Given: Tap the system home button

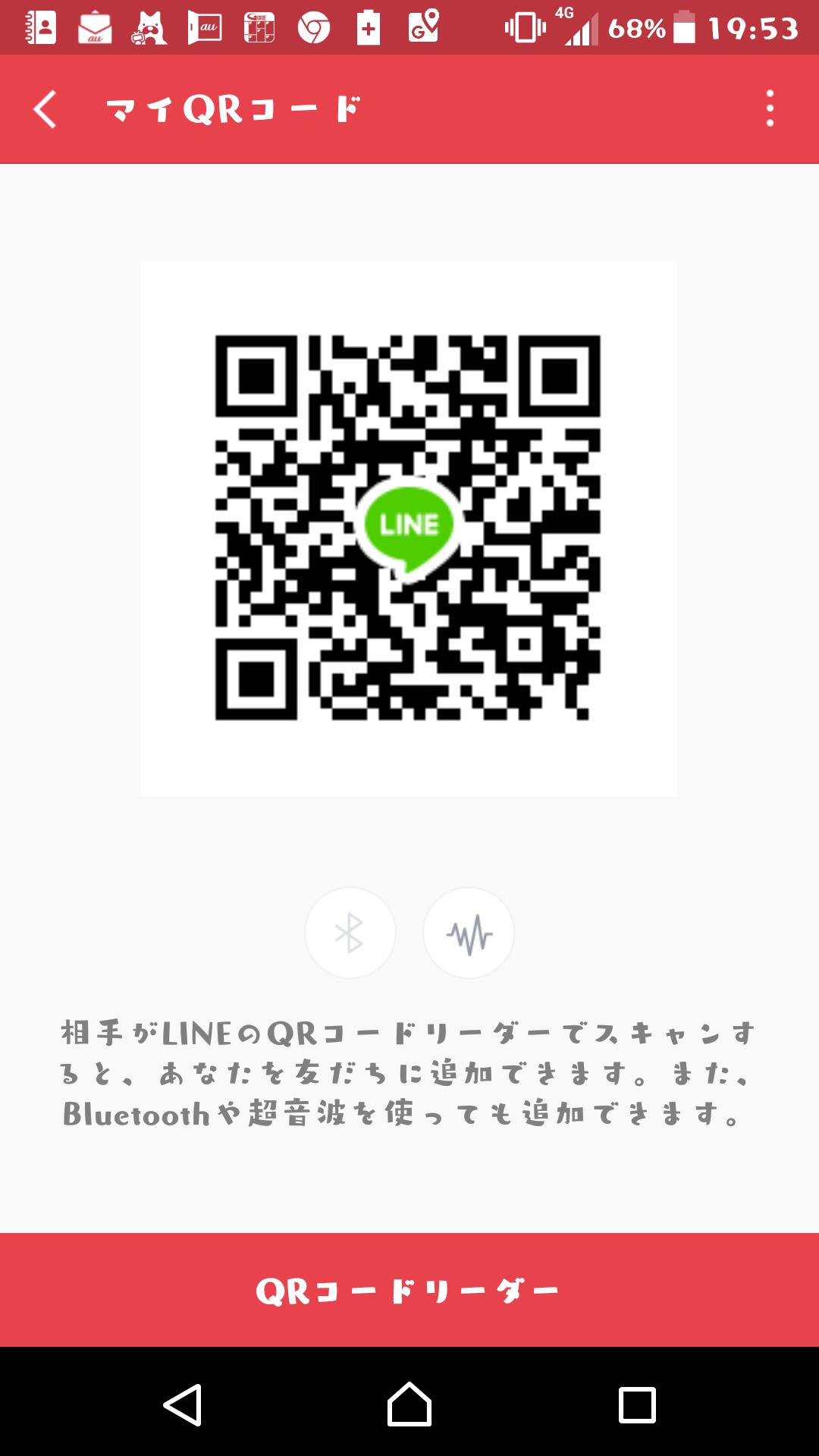Looking at the screenshot, I should [x=409, y=1404].
